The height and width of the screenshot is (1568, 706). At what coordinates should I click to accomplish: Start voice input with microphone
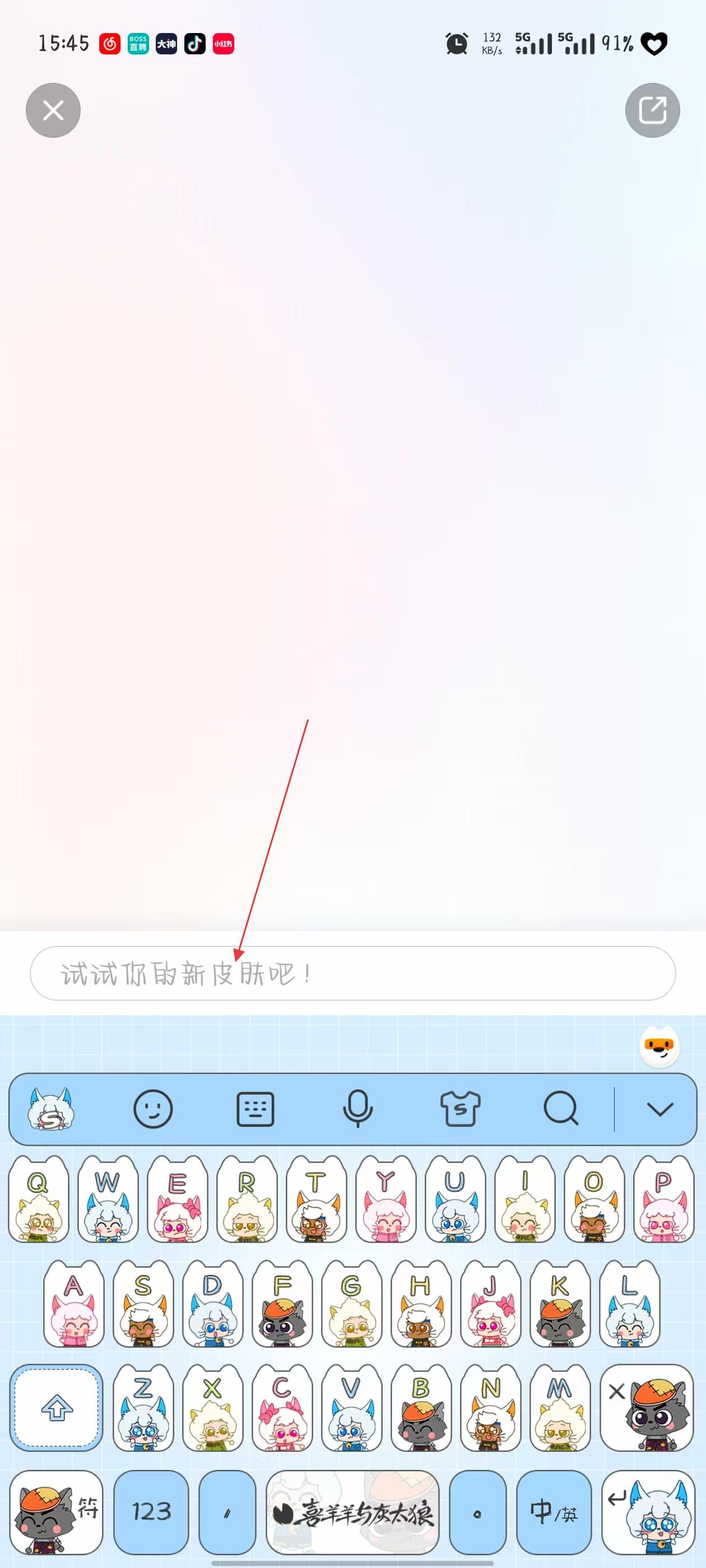[x=357, y=1108]
